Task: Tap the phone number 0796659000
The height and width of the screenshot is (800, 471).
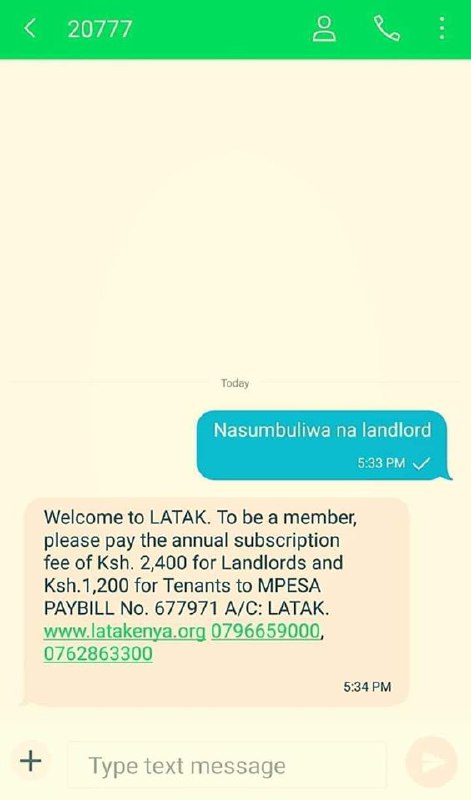Action: point(265,631)
